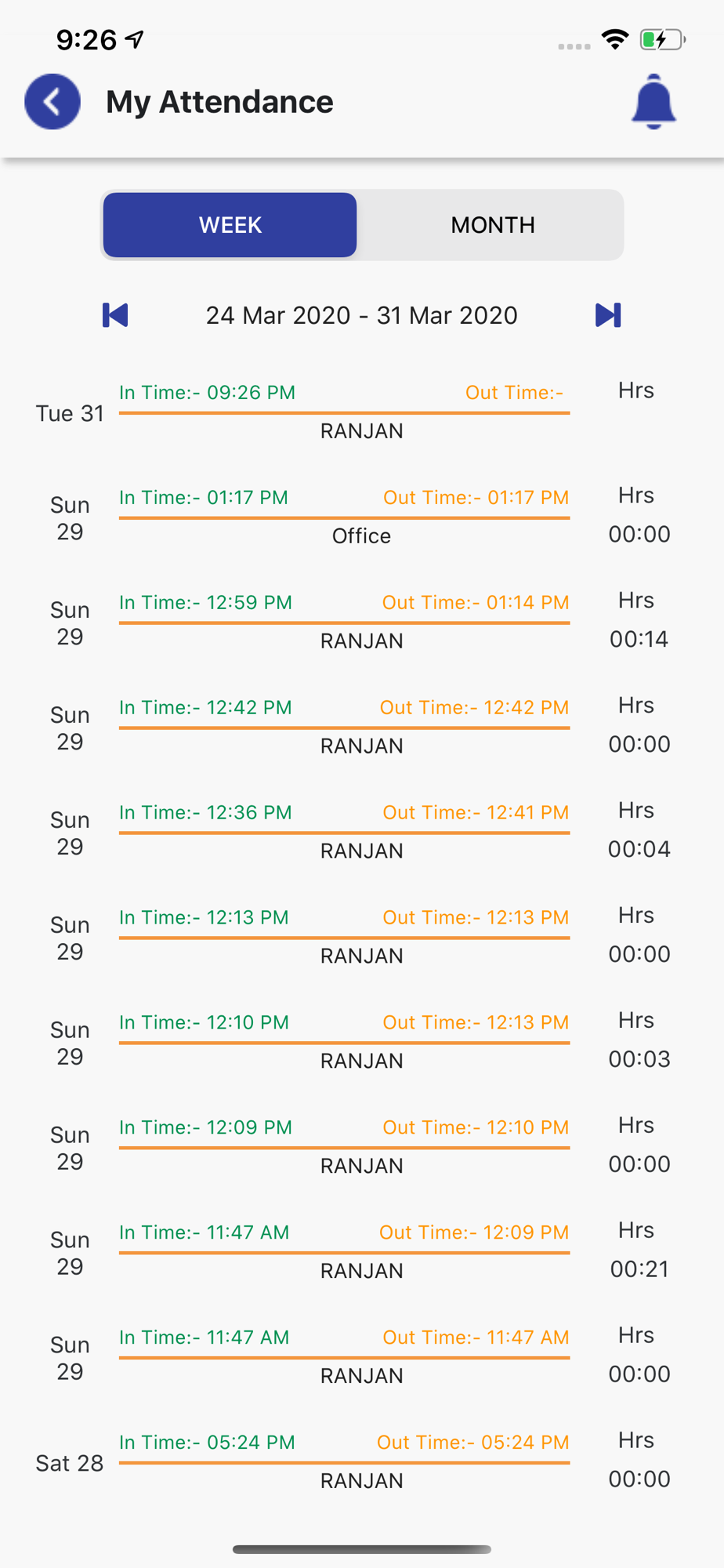This screenshot has width=724, height=1568.
Task: Go back from My Attendance
Action: pyautogui.click(x=52, y=102)
